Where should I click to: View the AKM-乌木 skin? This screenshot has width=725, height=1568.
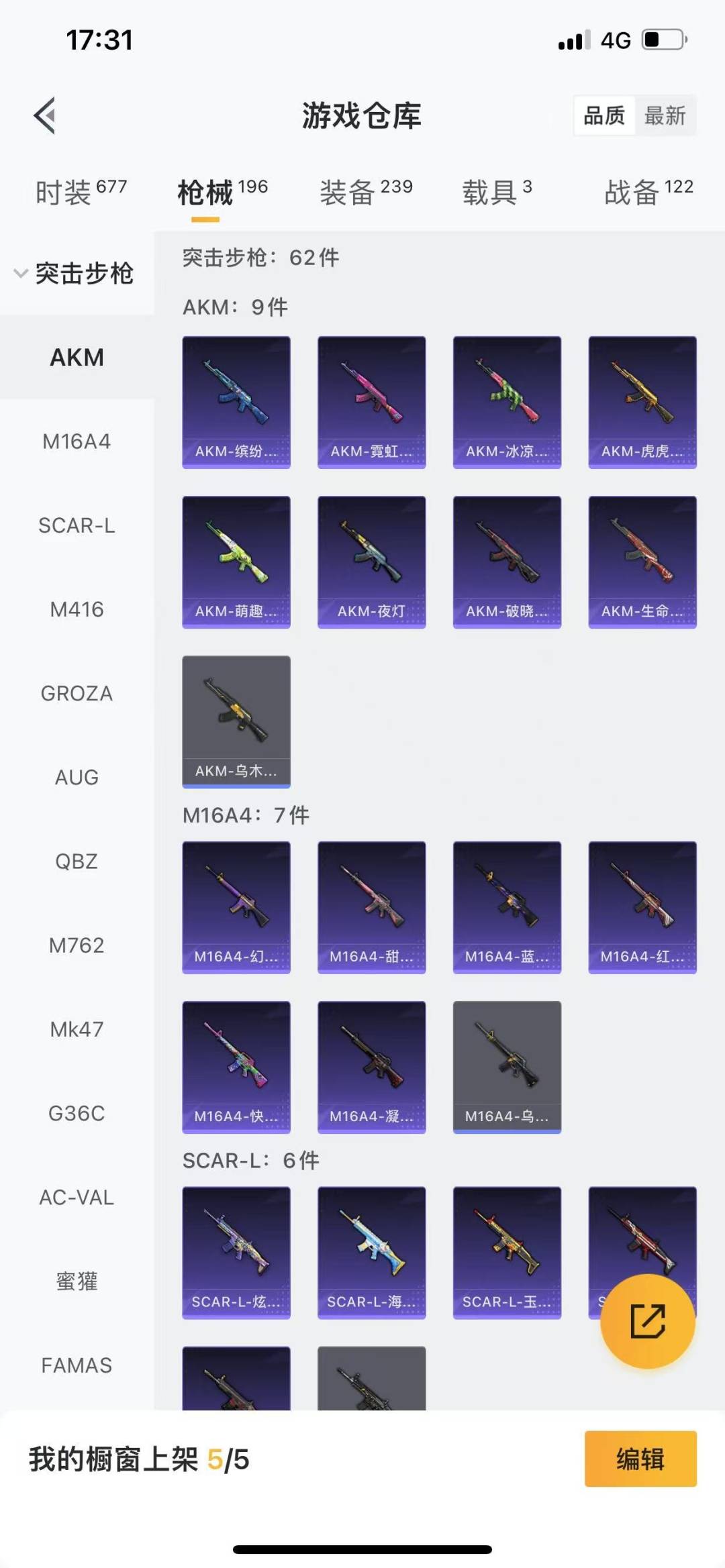tap(236, 721)
